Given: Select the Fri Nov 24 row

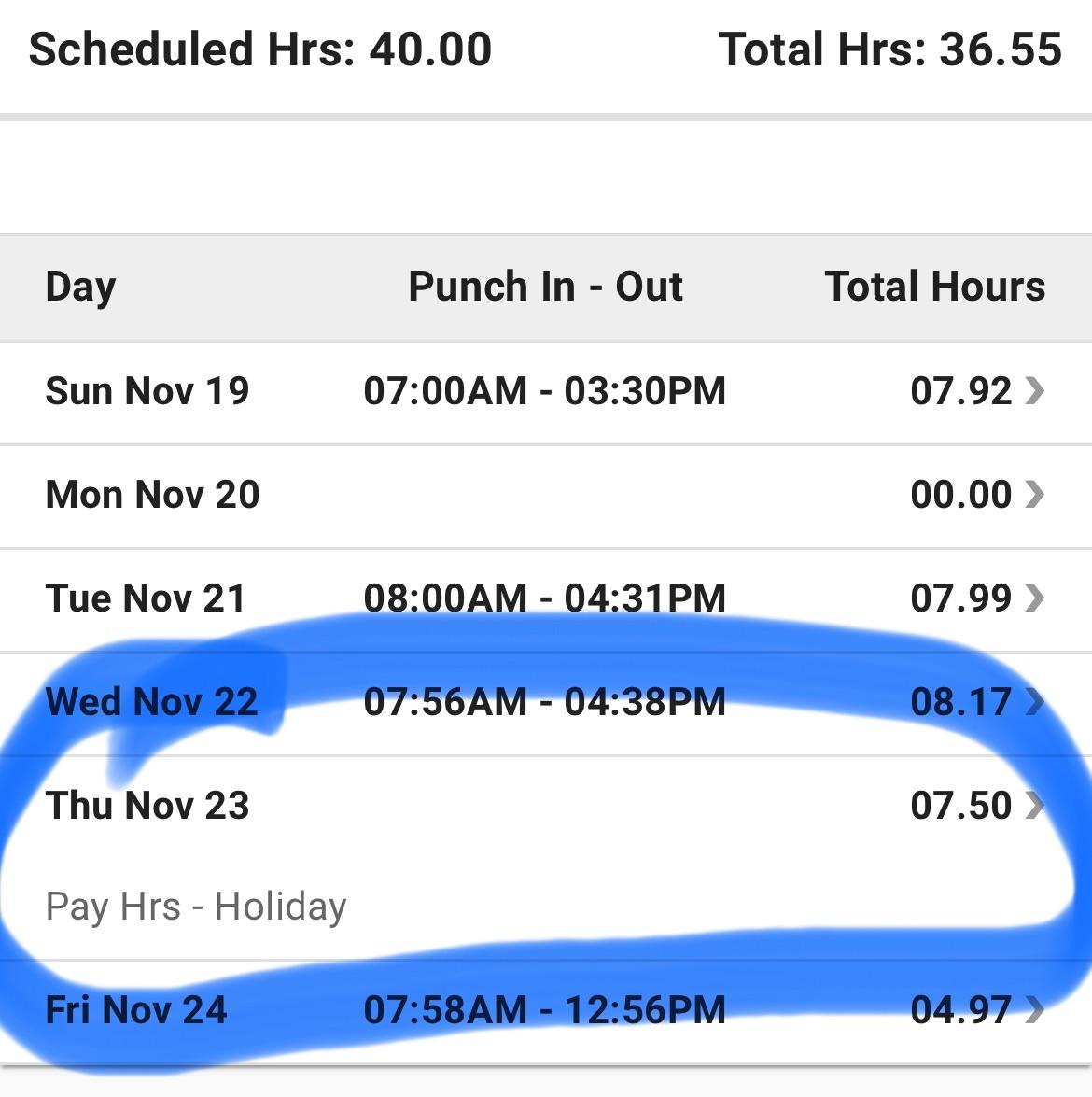Looking at the screenshot, I should [x=467, y=1008].
